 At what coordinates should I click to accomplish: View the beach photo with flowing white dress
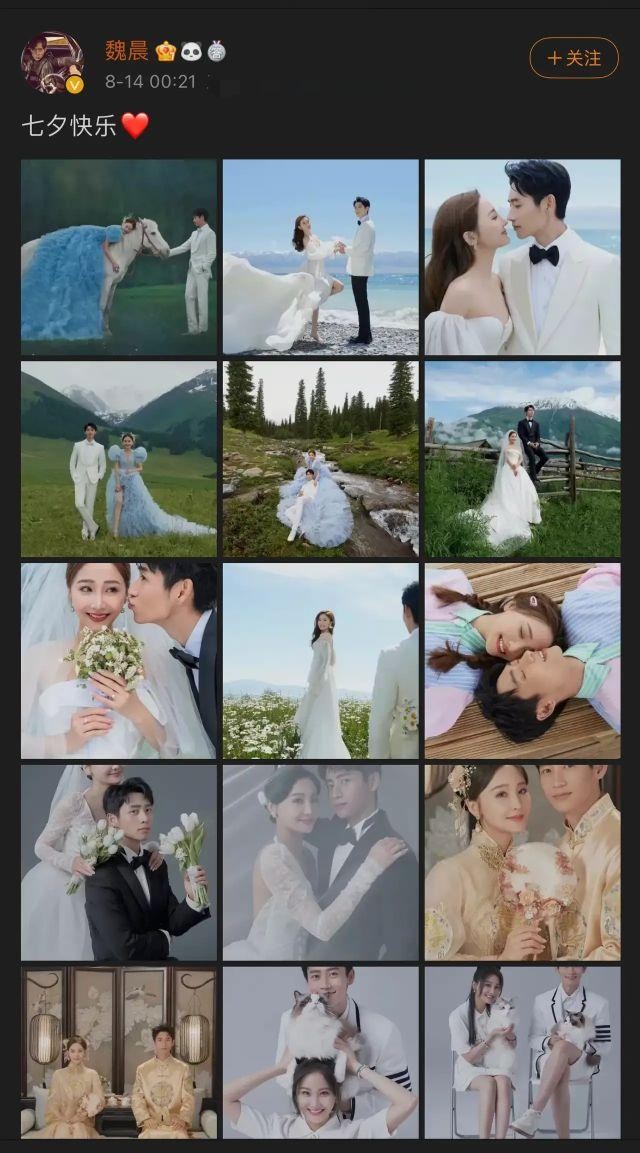click(320, 257)
